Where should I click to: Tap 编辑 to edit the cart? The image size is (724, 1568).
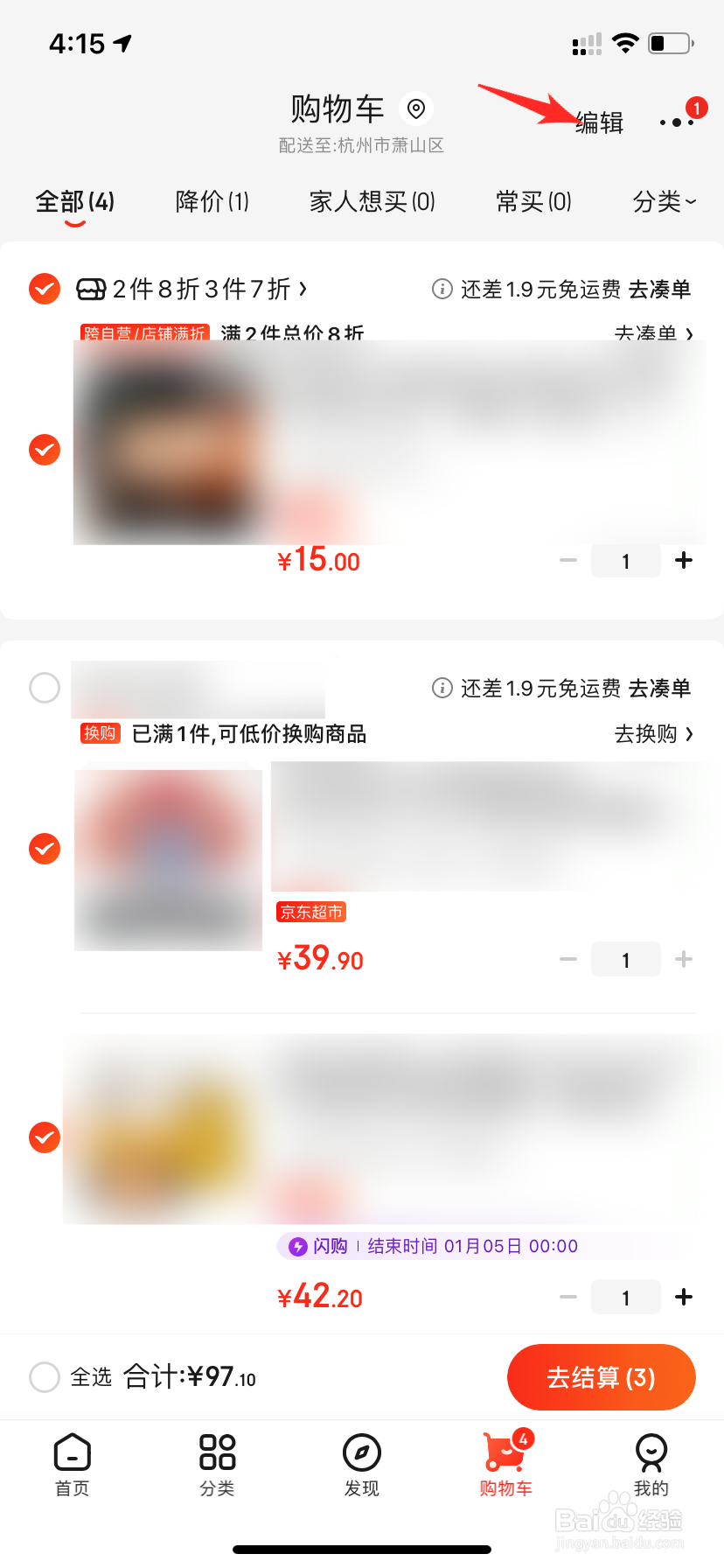pos(598,122)
